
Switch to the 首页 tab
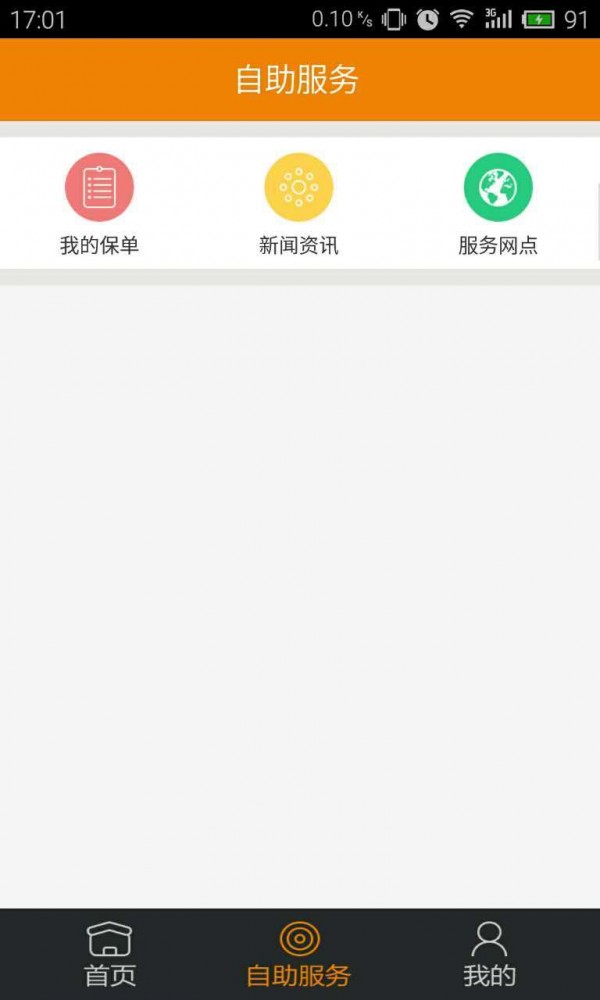pyautogui.click(x=110, y=954)
